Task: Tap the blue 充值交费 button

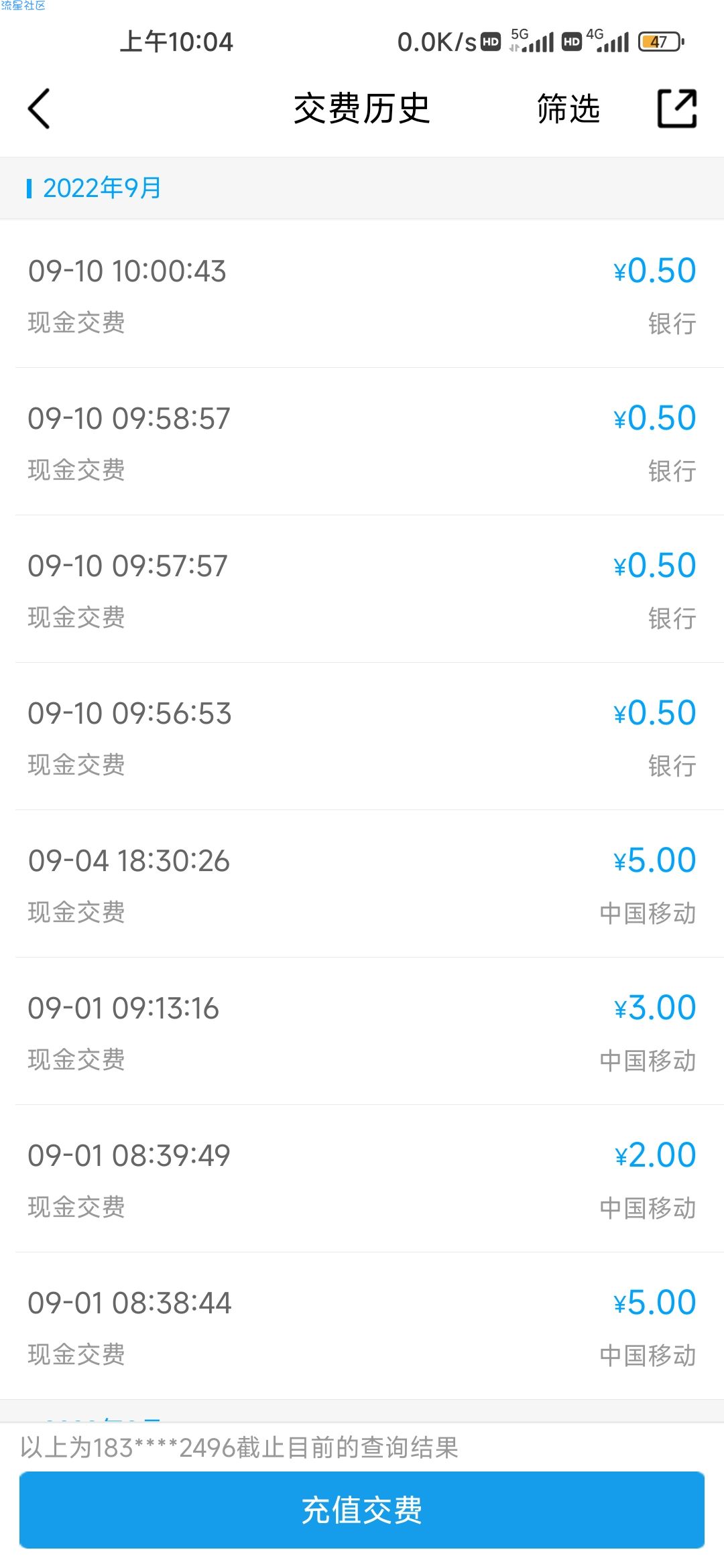Action: [362, 1510]
